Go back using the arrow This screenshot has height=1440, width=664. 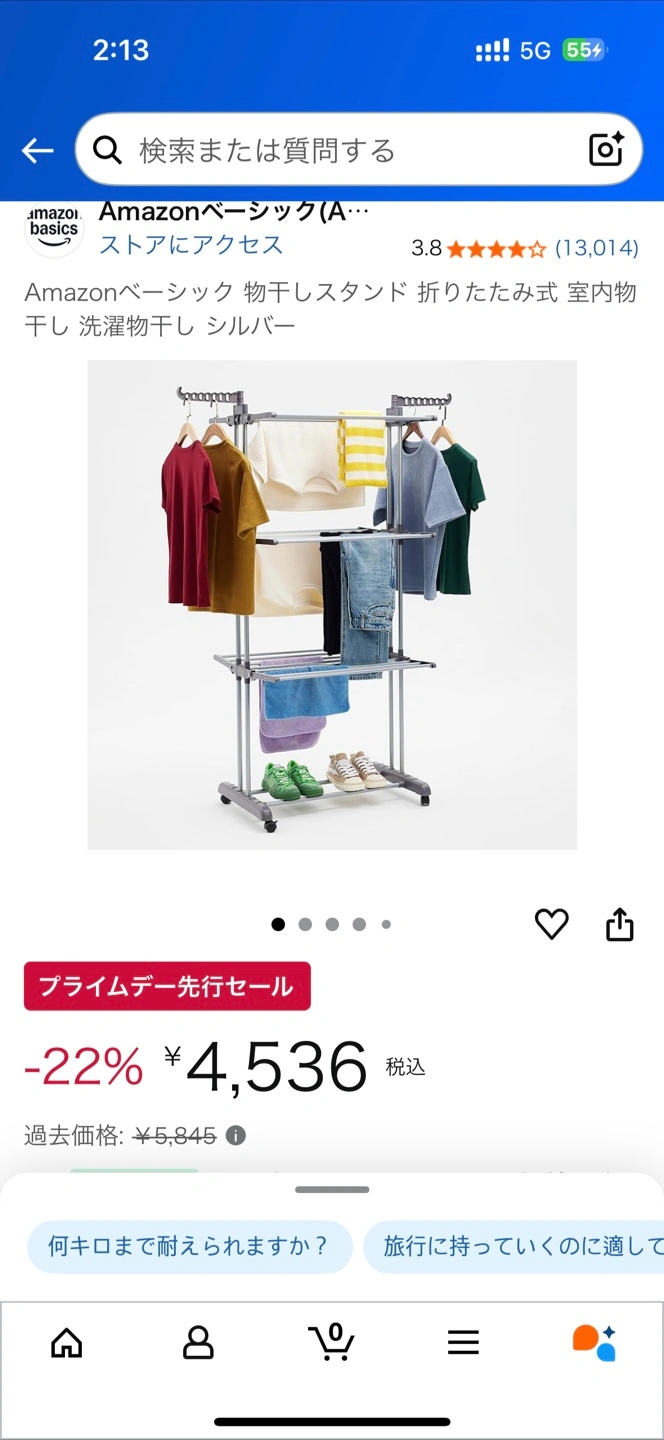pos(37,151)
